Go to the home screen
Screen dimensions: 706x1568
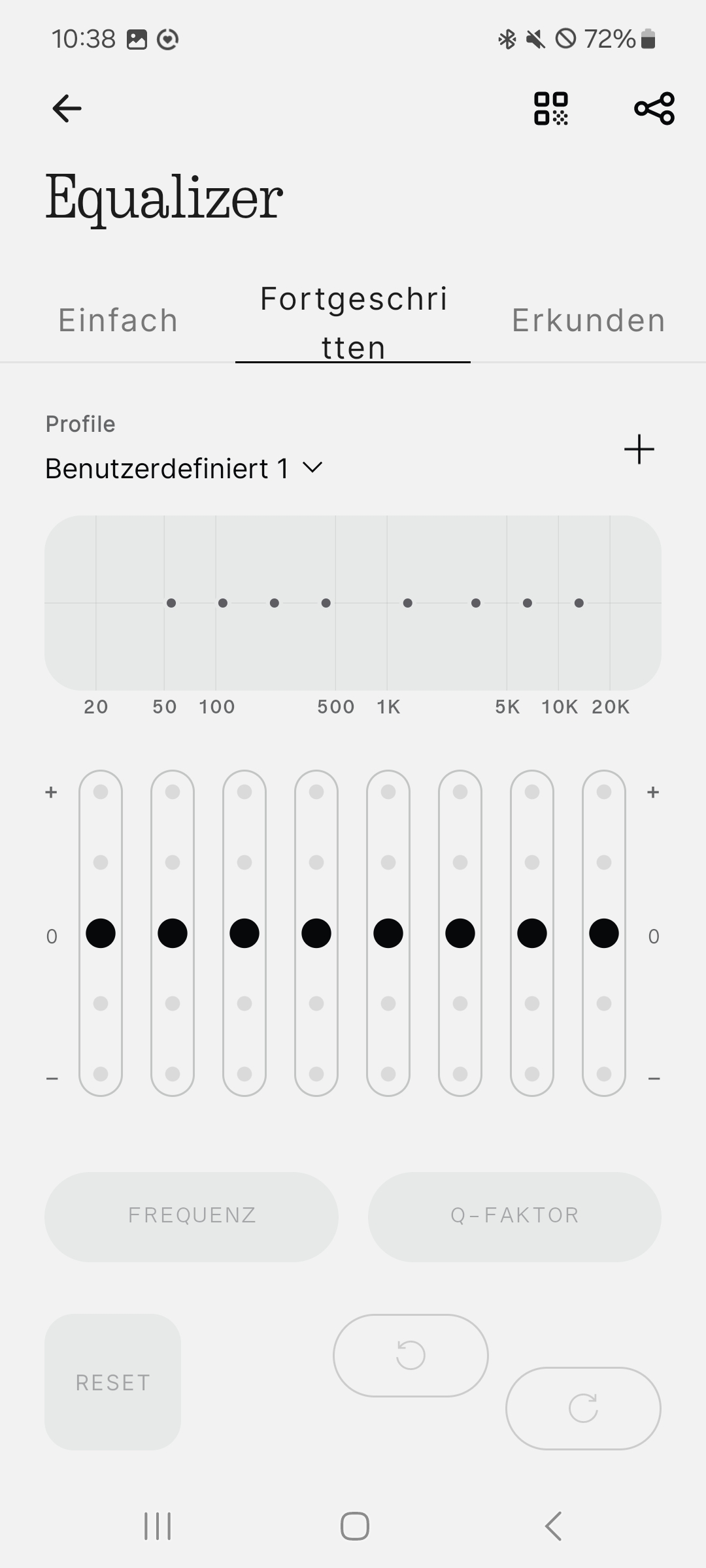click(x=354, y=1526)
